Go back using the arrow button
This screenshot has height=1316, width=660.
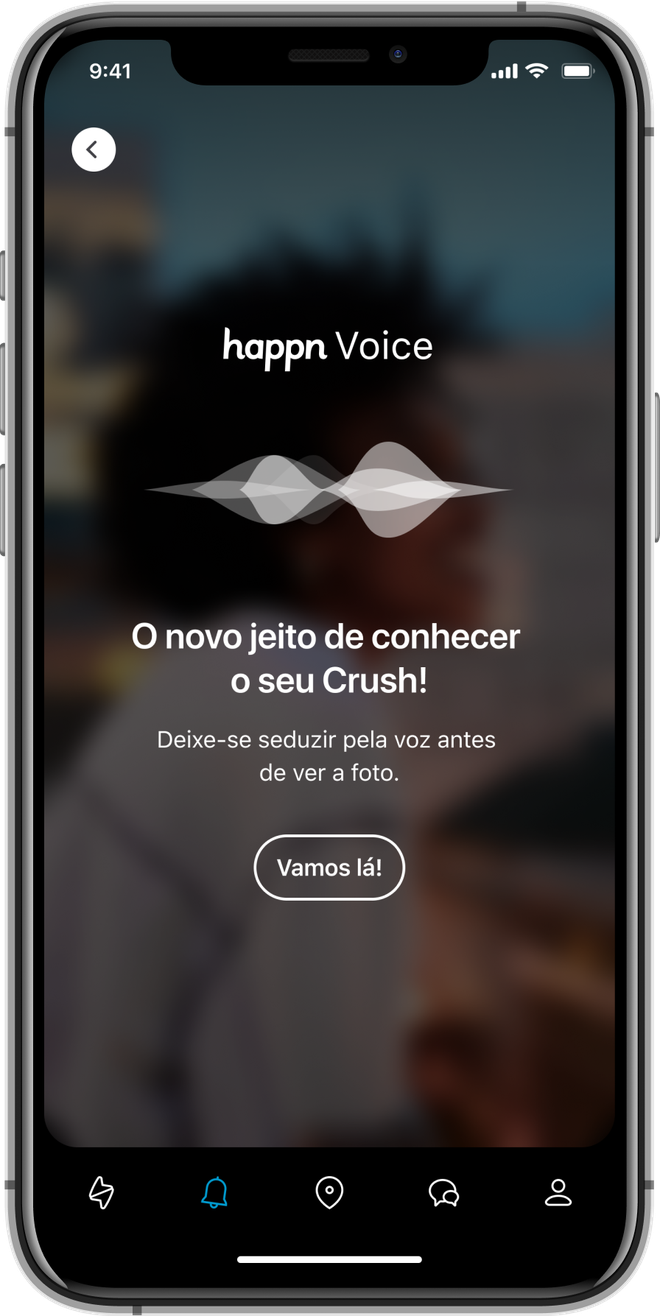(x=94, y=150)
